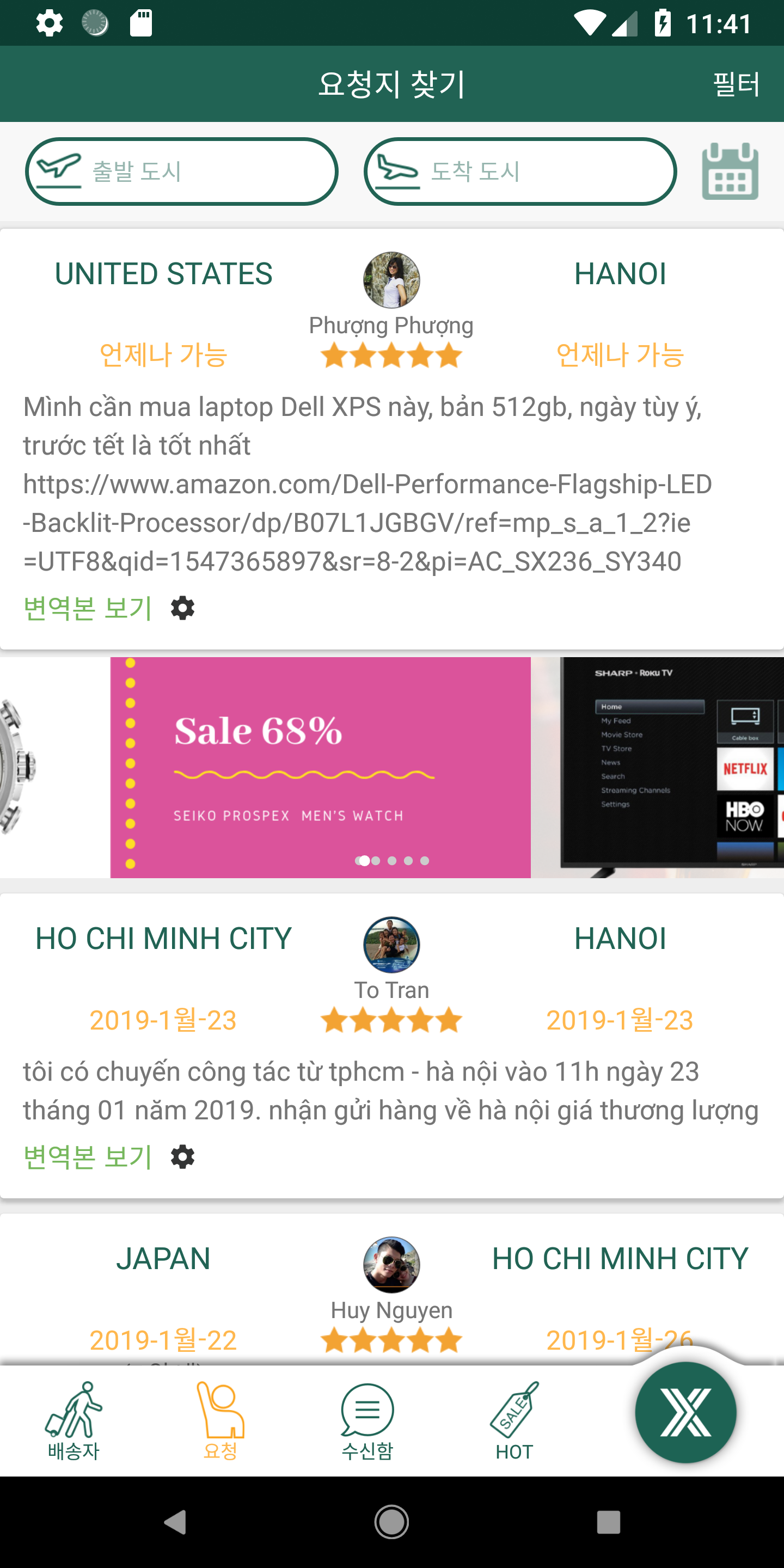Open To Tran's Ho Chi Minh City request
This screenshot has width=784, height=1568.
point(391,1089)
